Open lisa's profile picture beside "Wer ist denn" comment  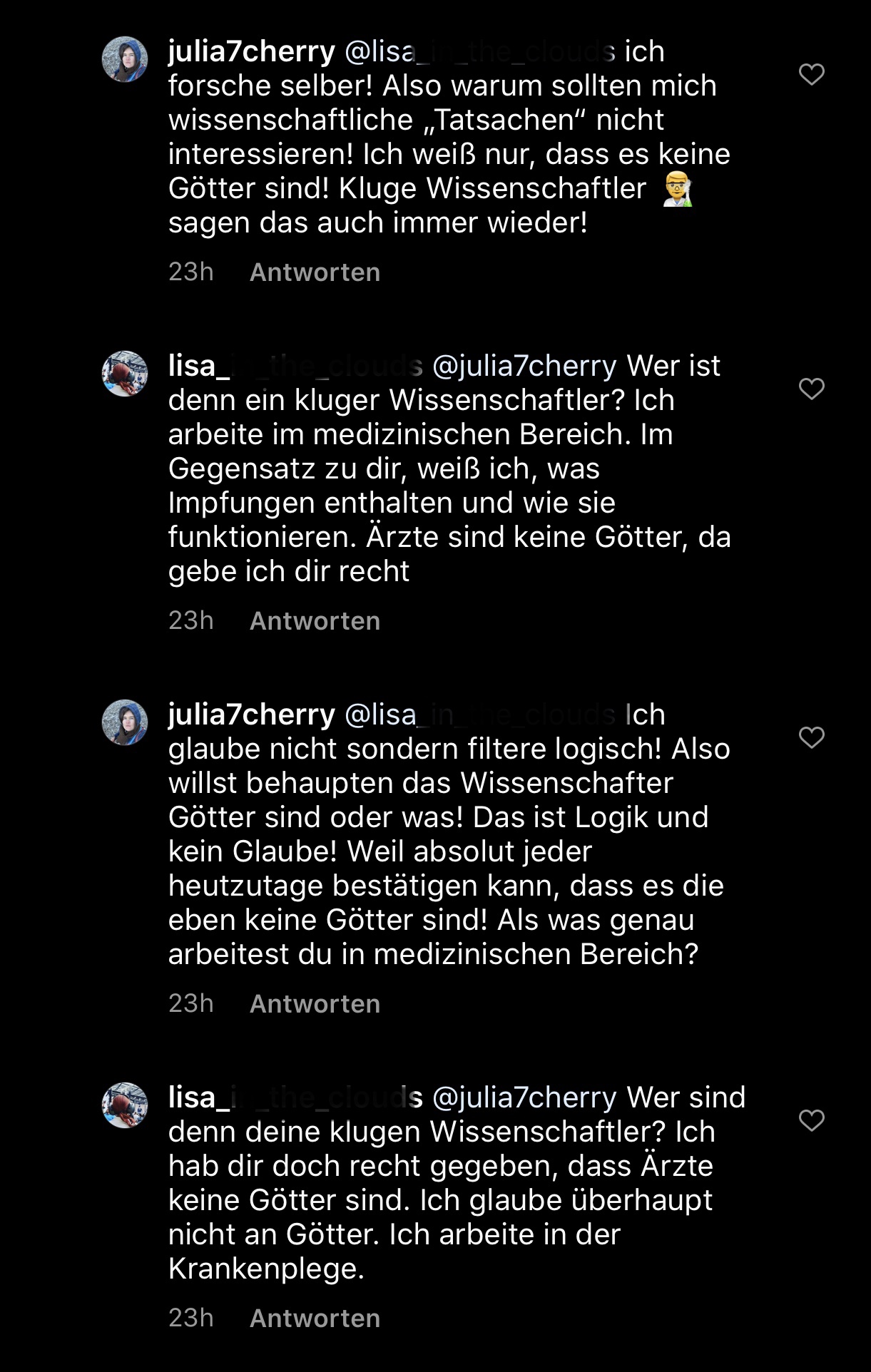[x=125, y=374]
